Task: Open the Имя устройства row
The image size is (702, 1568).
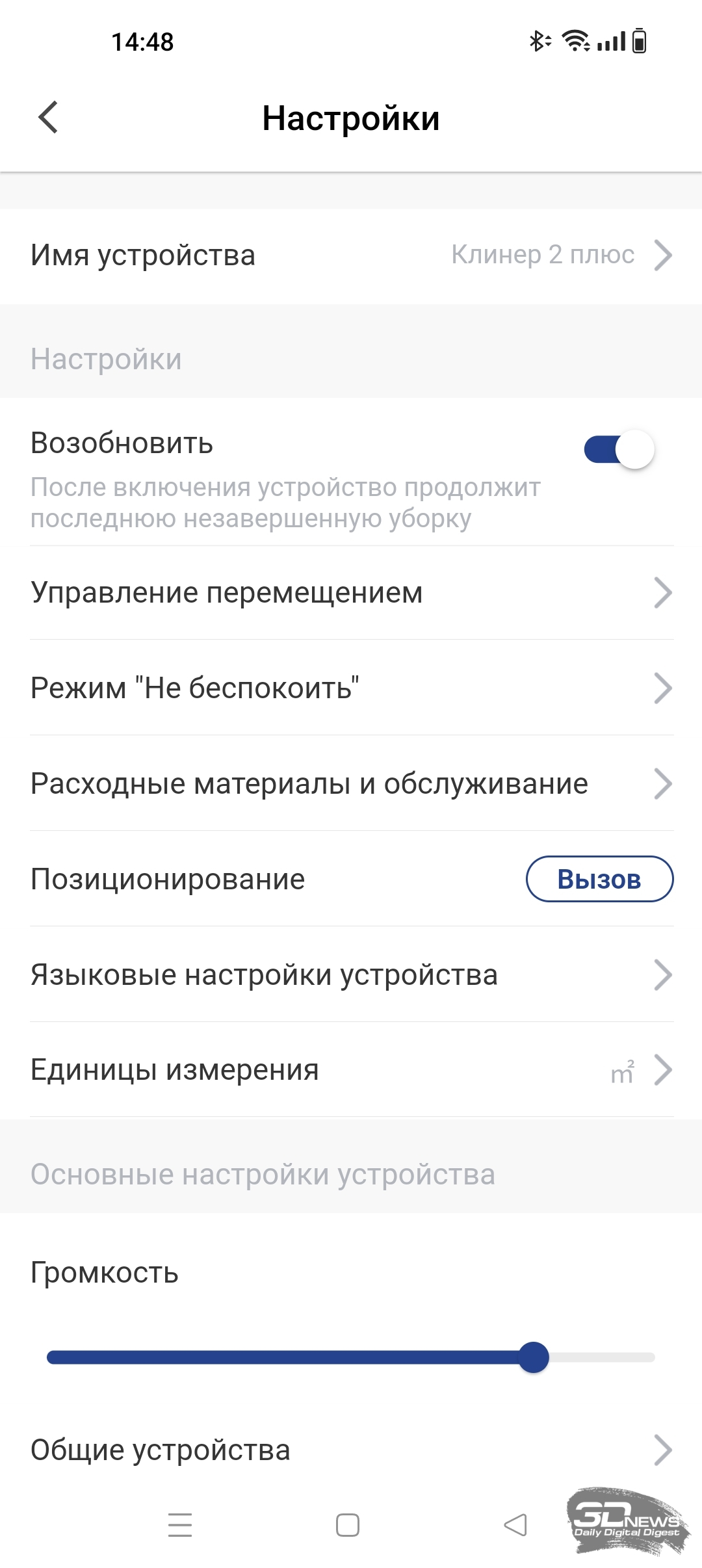Action: [x=351, y=255]
